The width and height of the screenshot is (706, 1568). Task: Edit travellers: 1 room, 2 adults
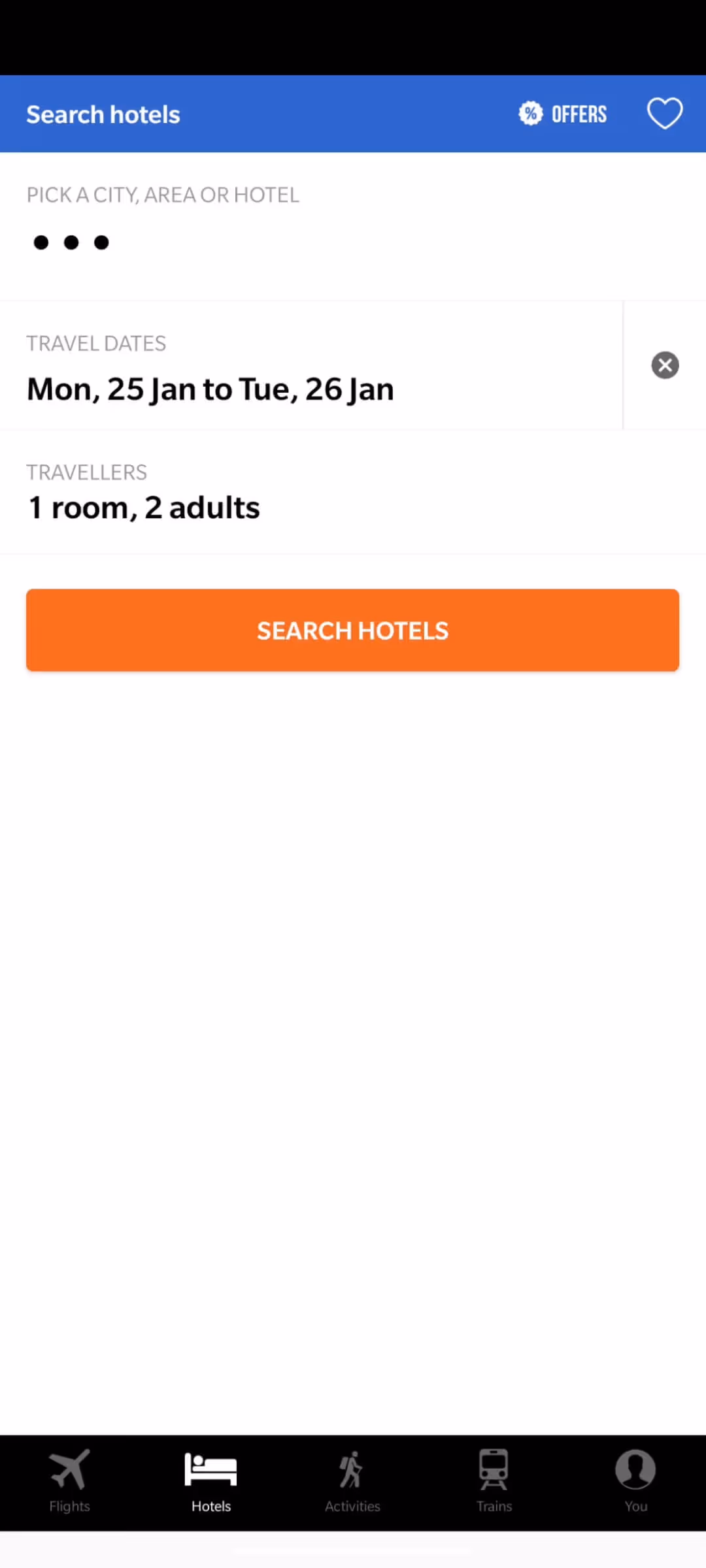point(353,492)
